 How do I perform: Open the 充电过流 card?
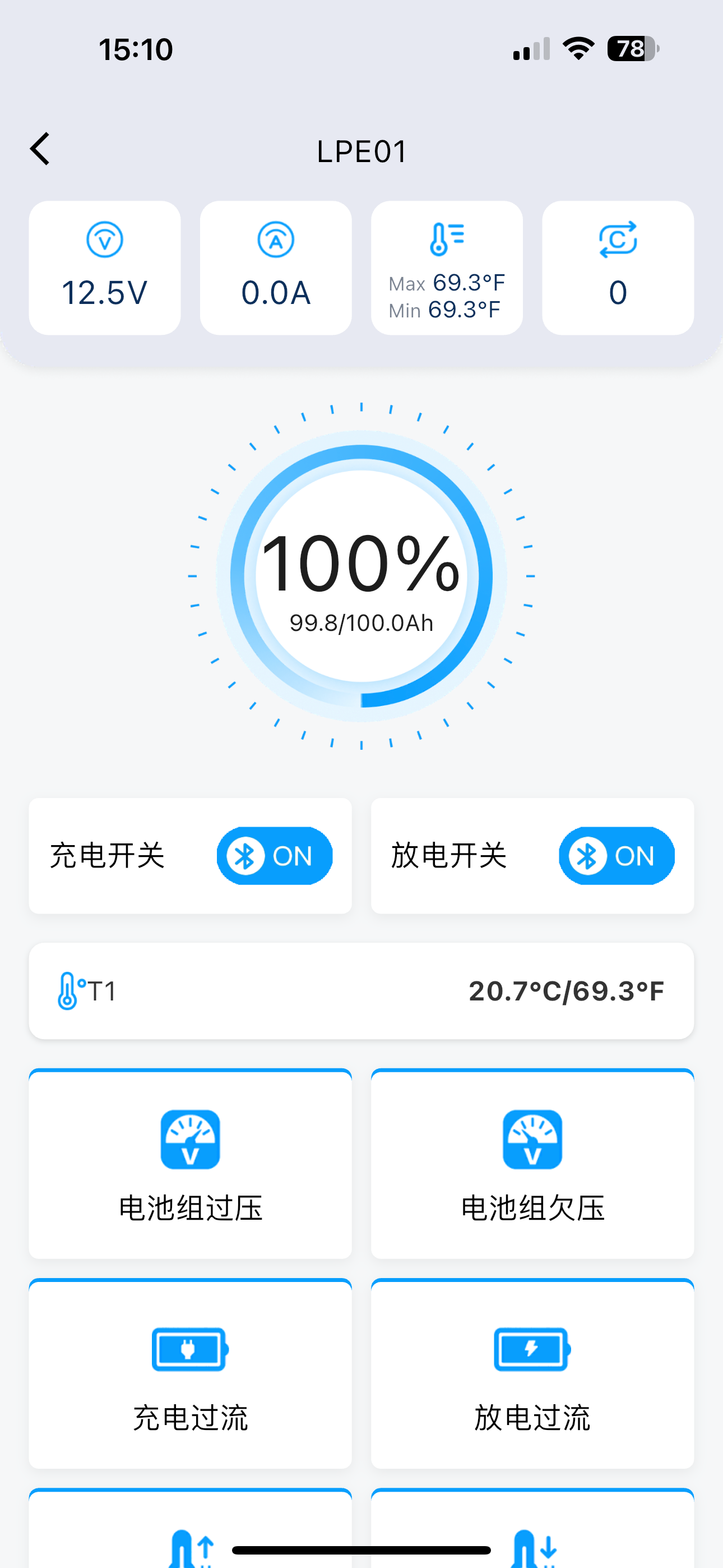[190, 1373]
